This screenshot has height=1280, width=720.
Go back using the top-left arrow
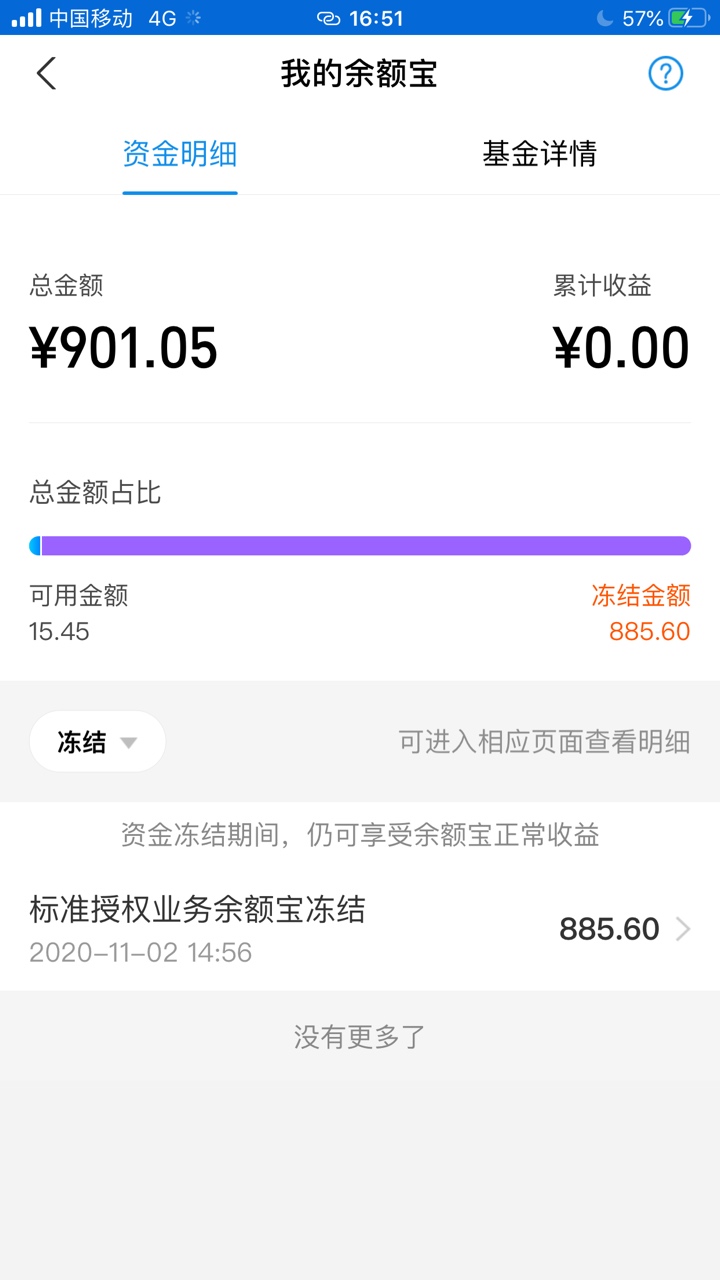46,74
